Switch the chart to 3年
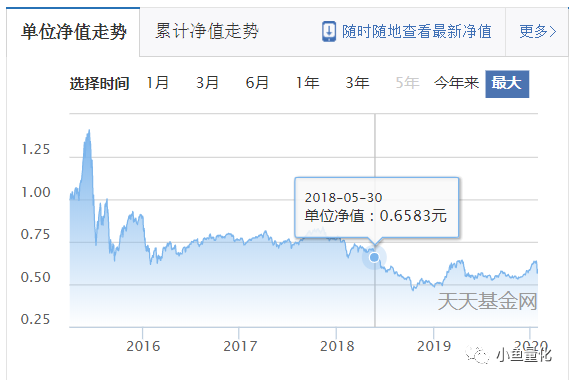Viewport: 569px width, 380px height. (357, 83)
